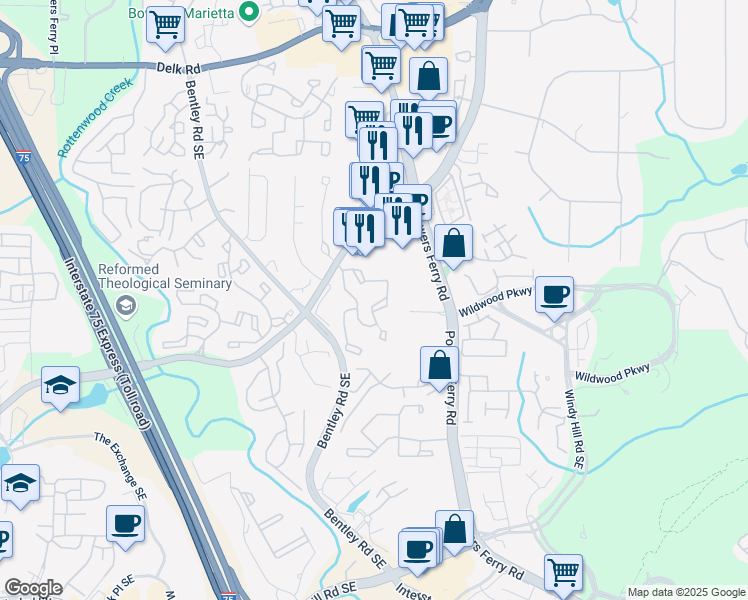Viewport: 748px width, 600px height.
Task: Tap the coffee marker on Wildwood Pkwy
Action: 554,298
